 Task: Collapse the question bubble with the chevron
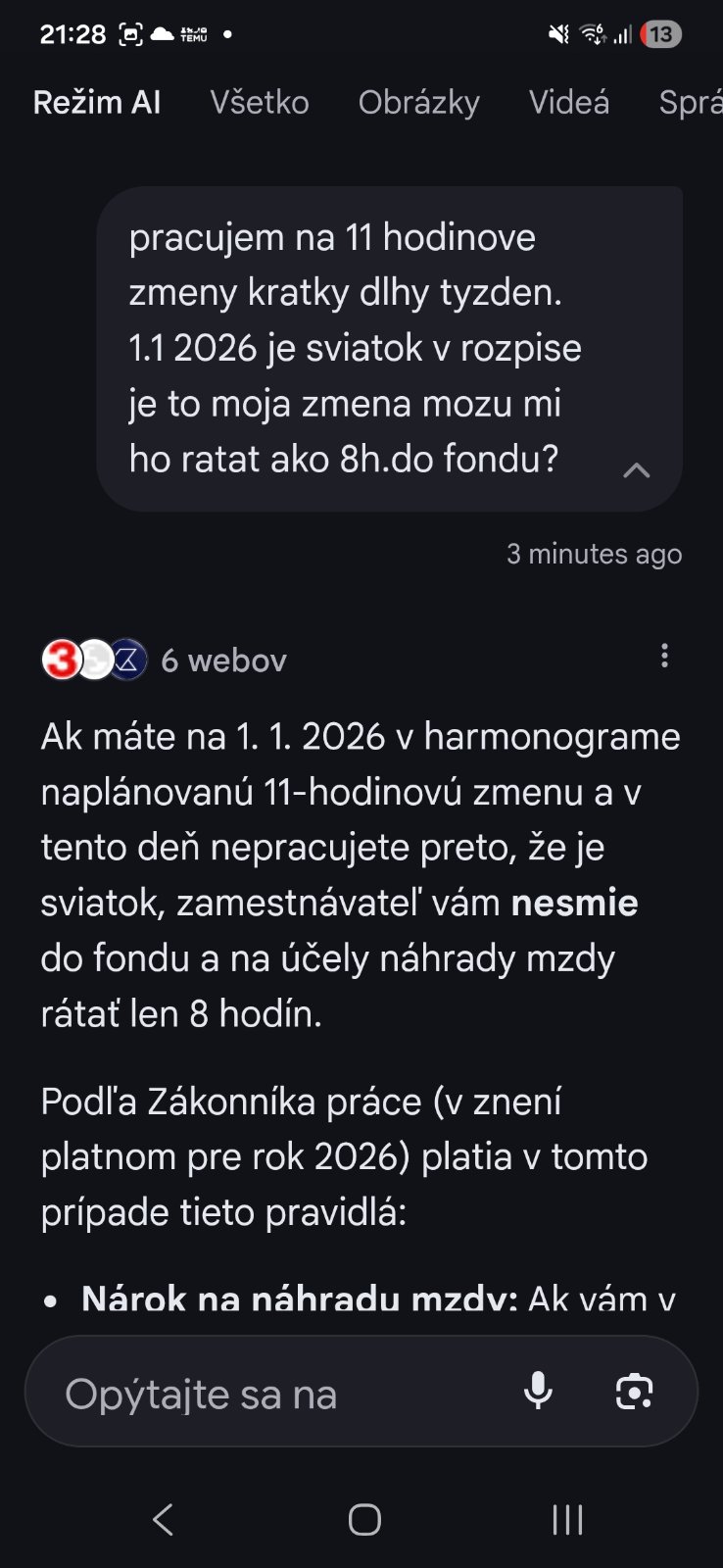click(x=636, y=470)
